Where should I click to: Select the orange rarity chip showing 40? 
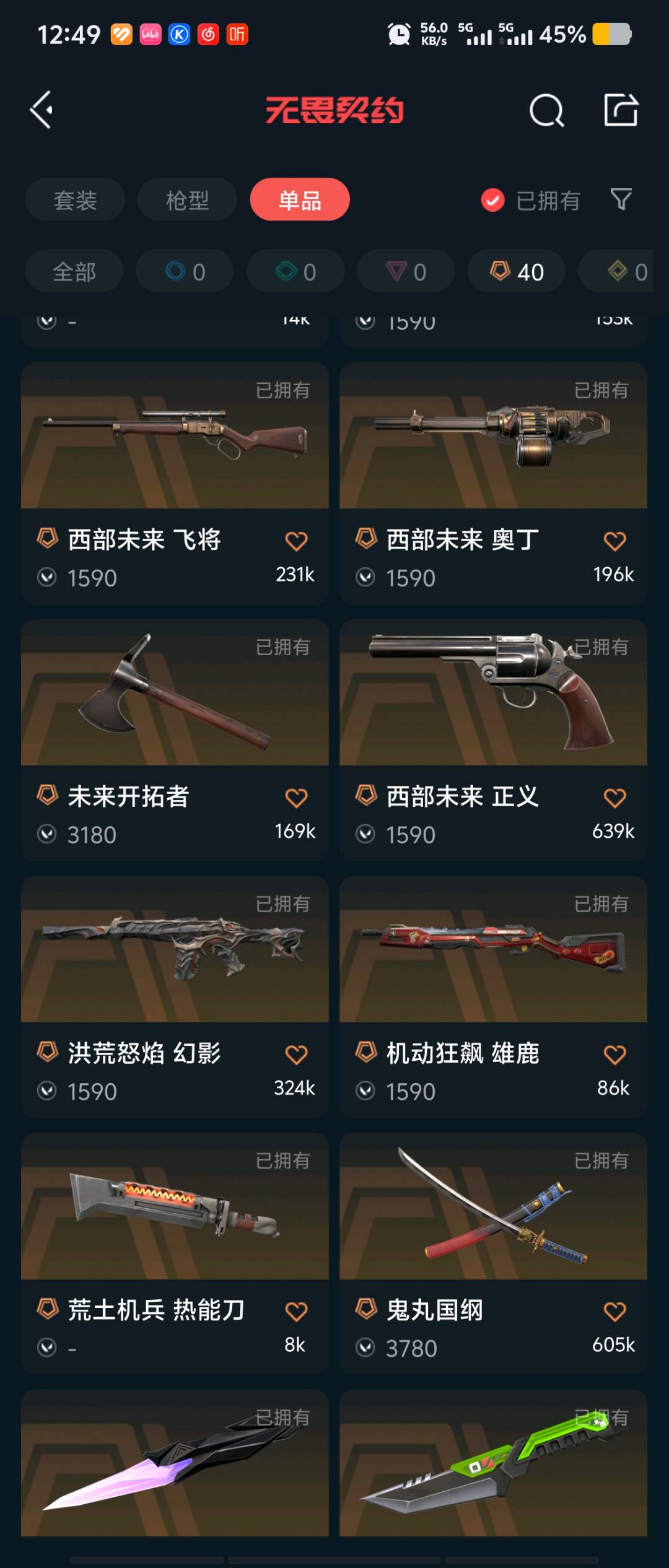pos(517,272)
